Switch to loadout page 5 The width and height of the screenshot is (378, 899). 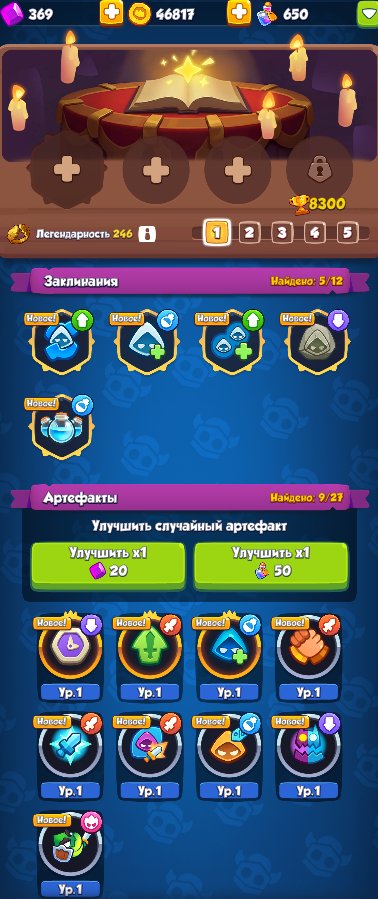tap(347, 233)
